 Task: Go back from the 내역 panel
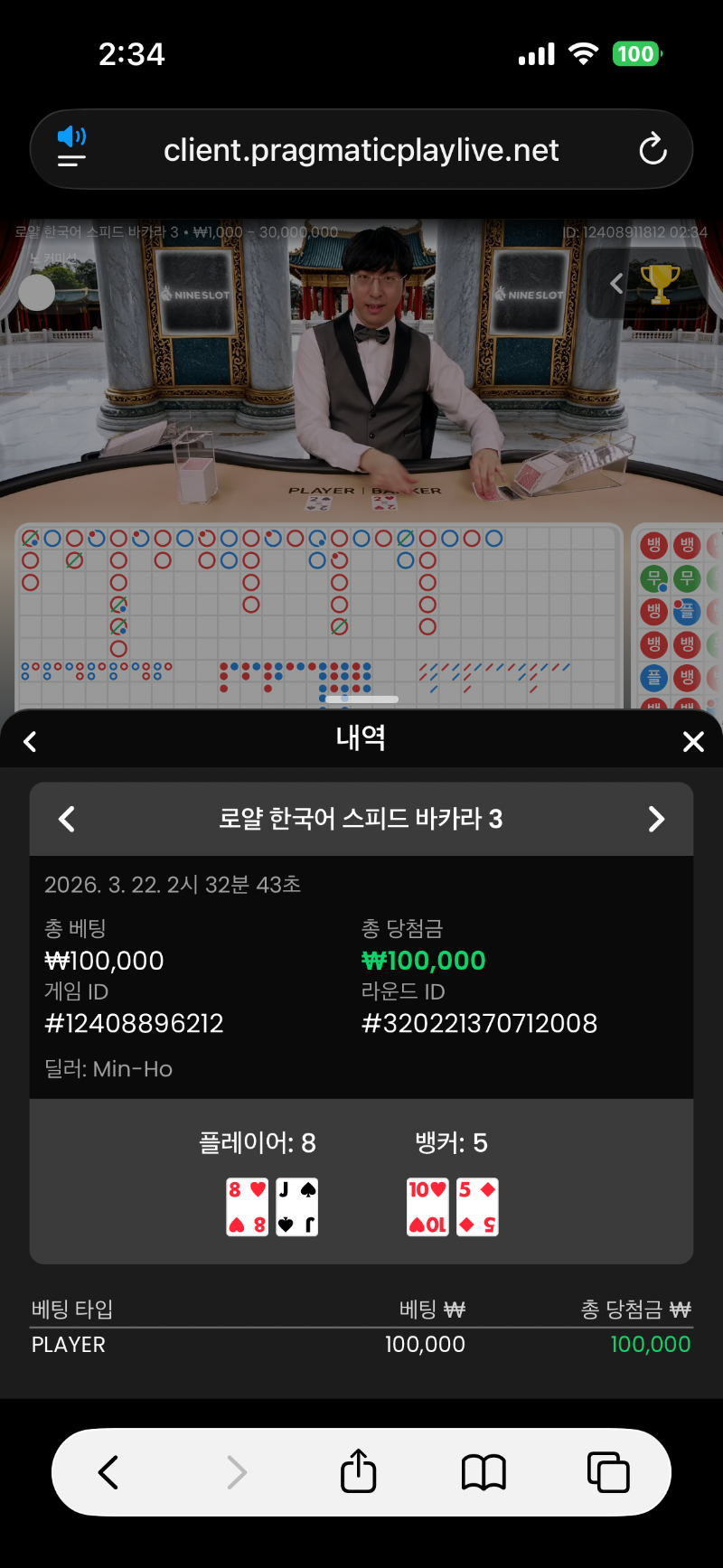pyautogui.click(x=30, y=742)
